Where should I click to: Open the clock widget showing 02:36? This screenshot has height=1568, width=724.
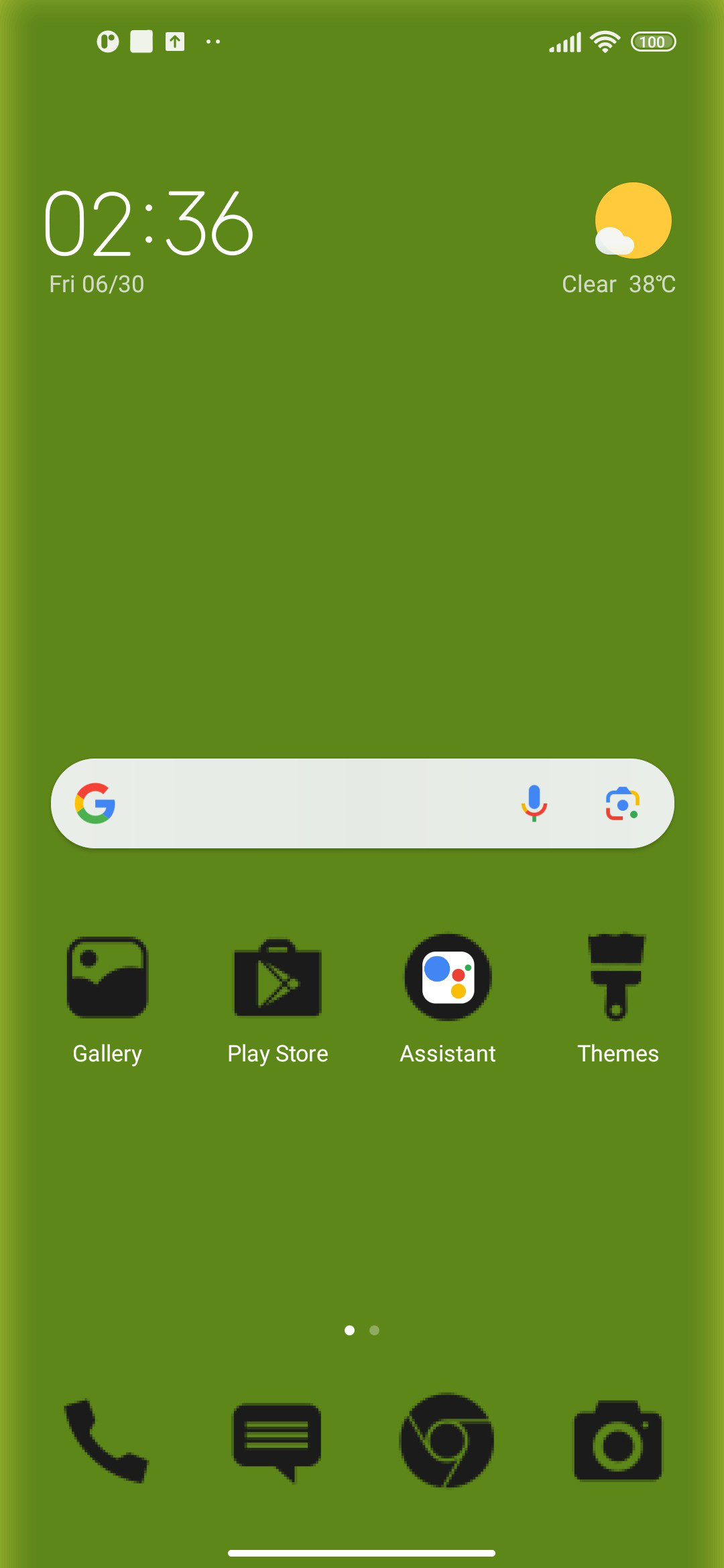pos(149,223)
